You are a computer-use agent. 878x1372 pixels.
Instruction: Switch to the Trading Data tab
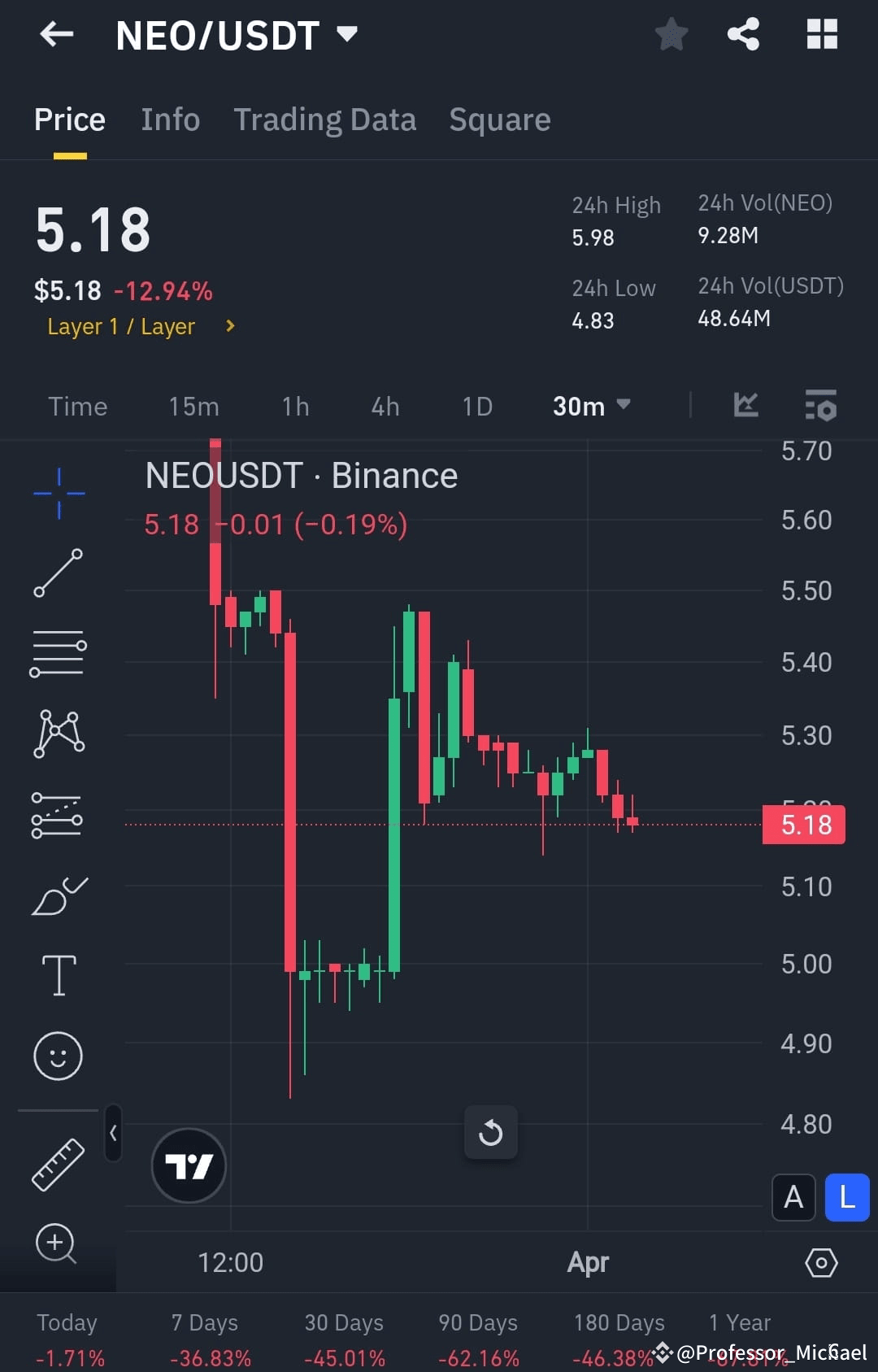[x=325, y=120]
